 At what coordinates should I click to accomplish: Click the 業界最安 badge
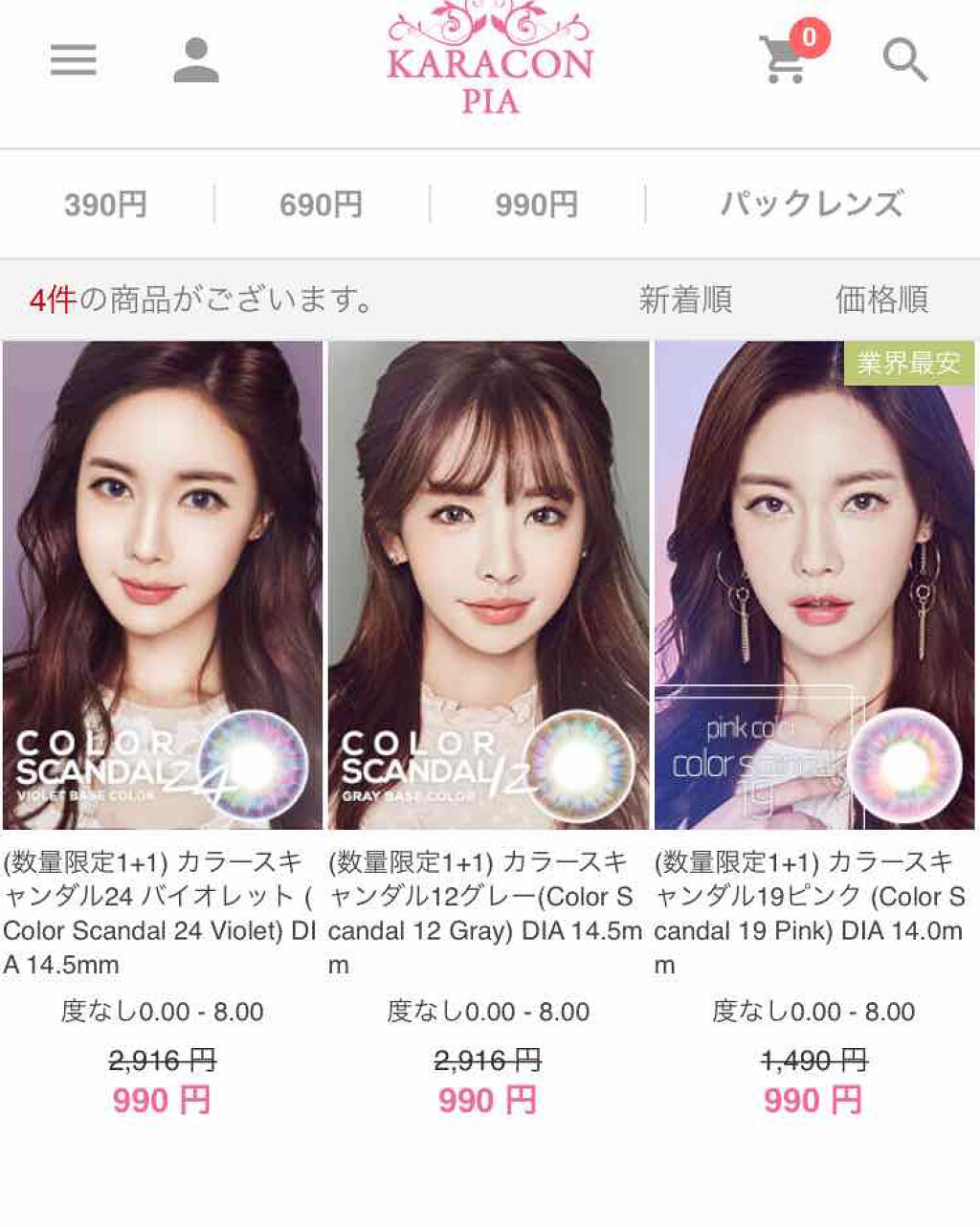(909, 362)
